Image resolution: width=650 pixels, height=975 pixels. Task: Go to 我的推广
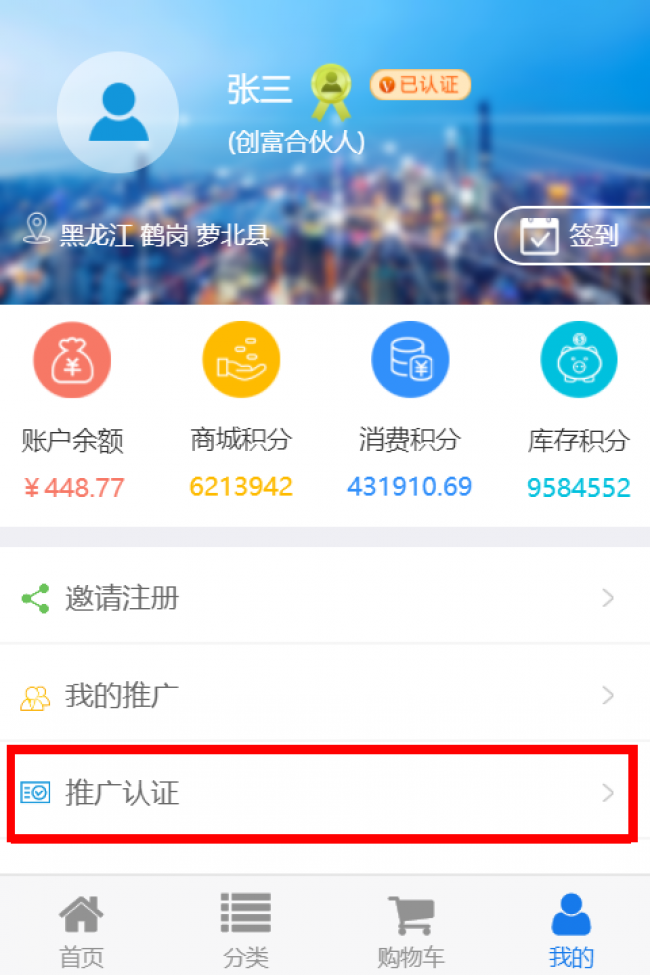pyautogui.click(x=325, y=696)
